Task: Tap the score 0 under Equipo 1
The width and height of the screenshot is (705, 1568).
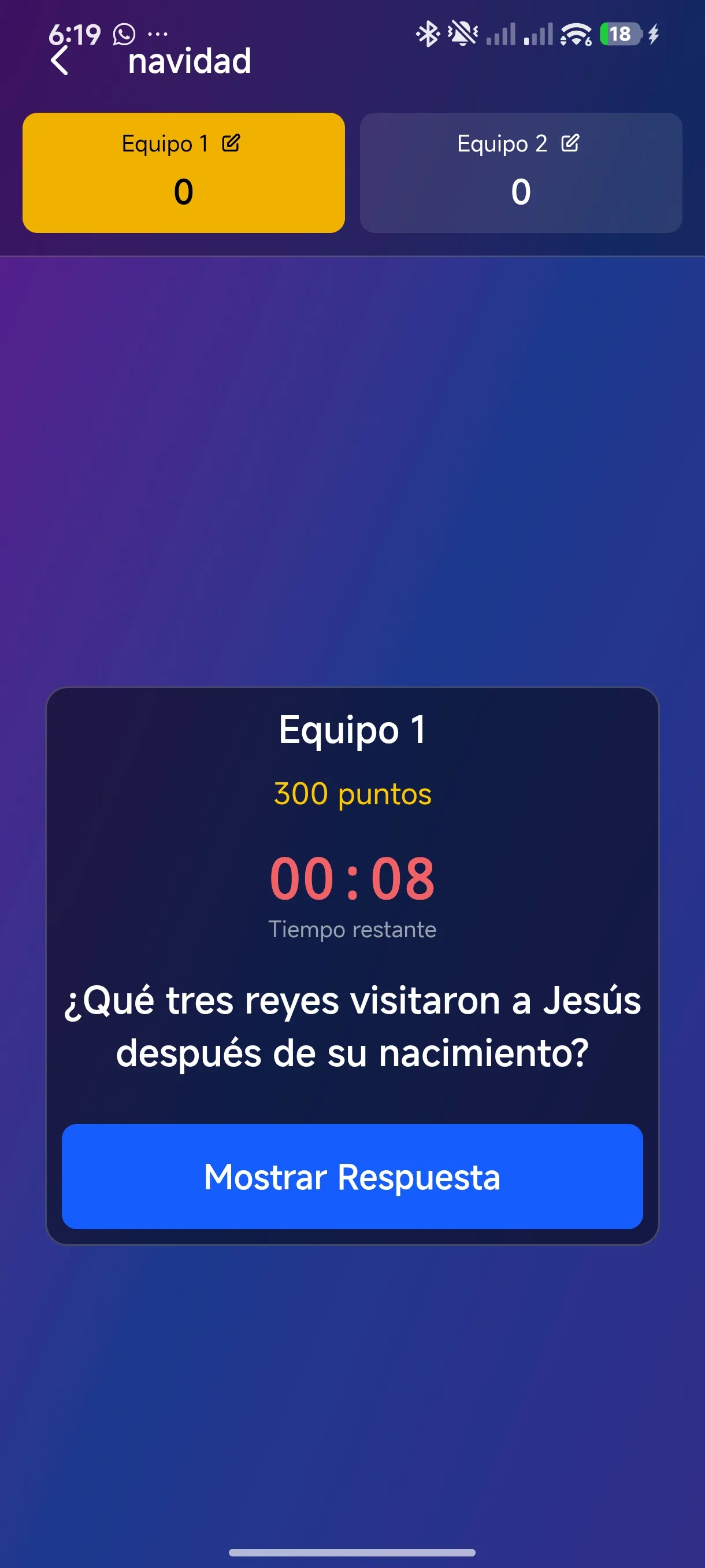Action: coord(183,193)
